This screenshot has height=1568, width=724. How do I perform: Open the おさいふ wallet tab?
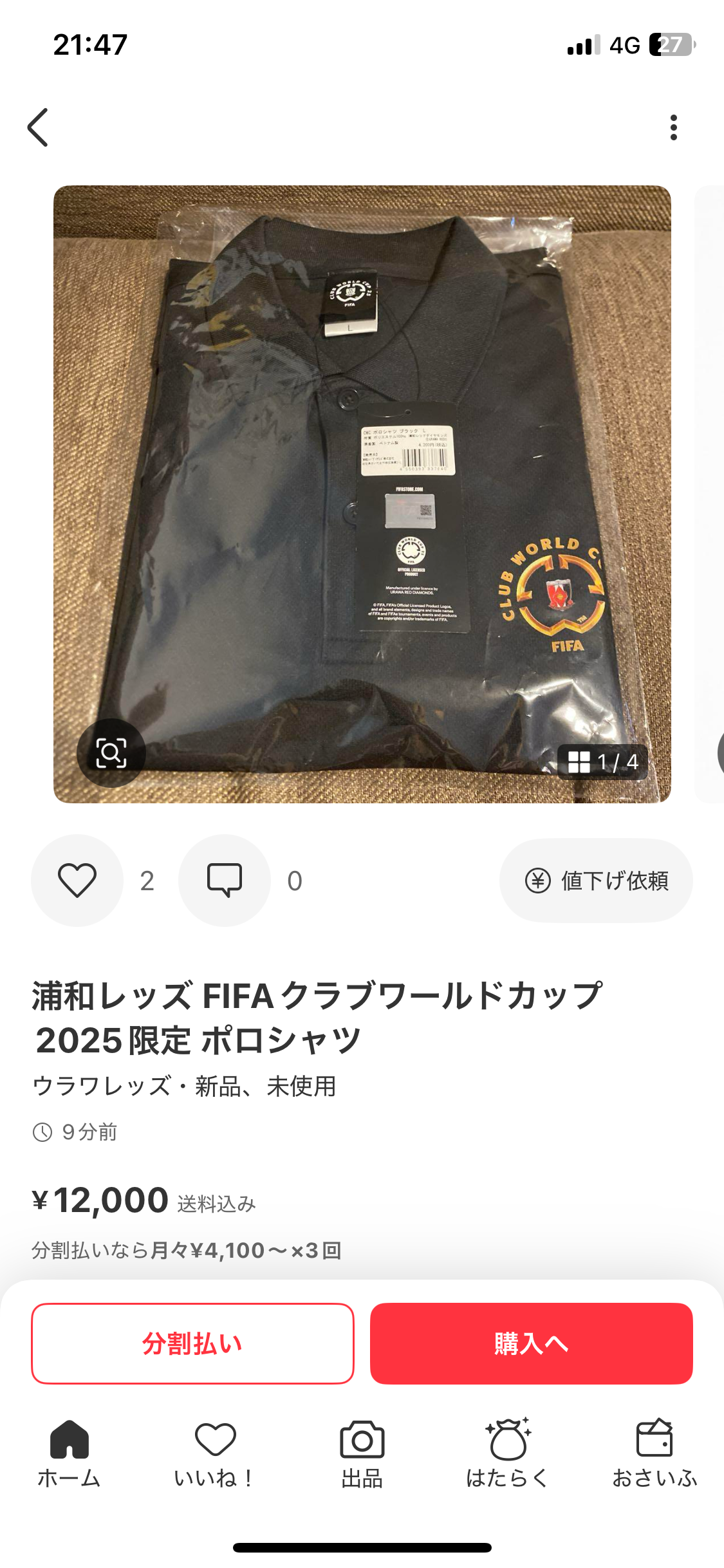coord(654,1454)
